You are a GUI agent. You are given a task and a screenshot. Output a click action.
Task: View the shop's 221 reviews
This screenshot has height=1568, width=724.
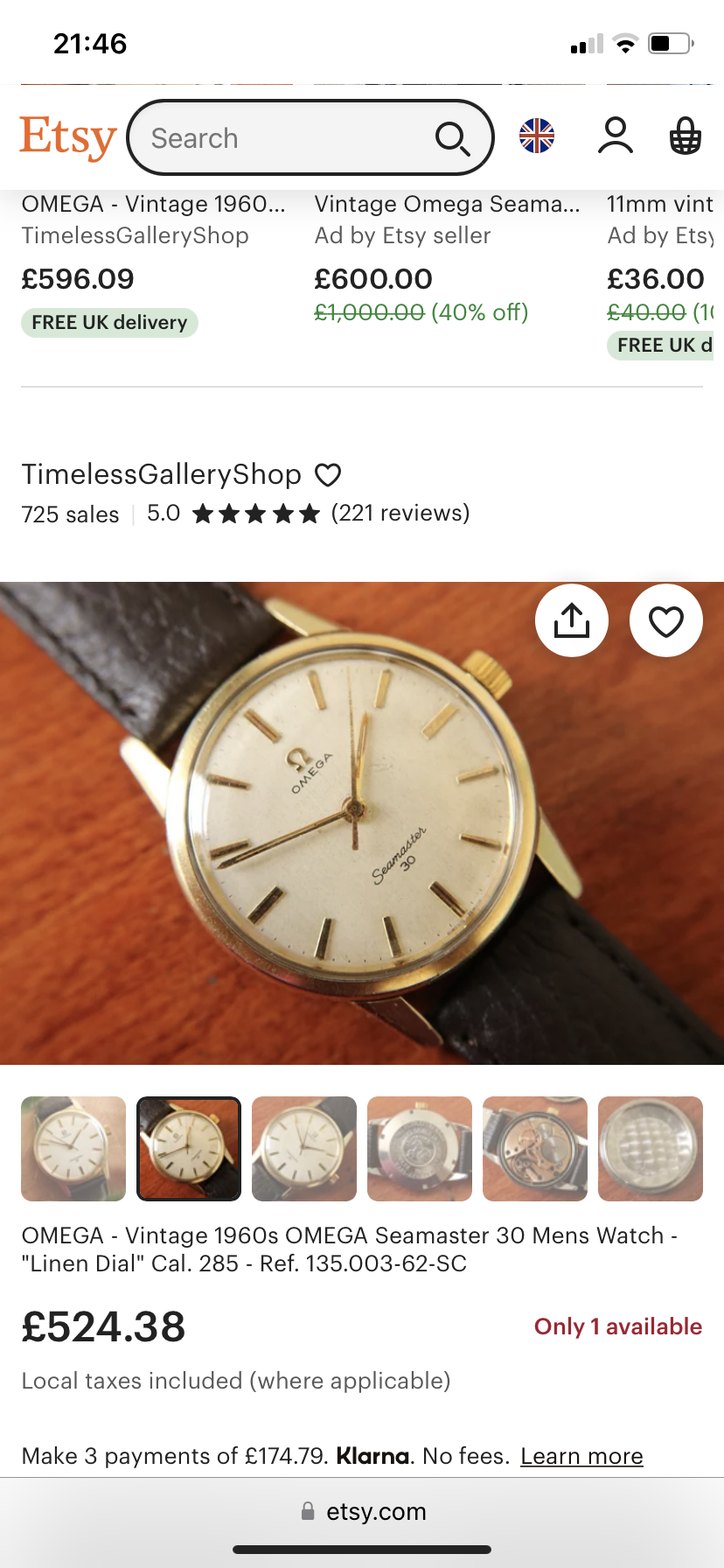[x=400, y=513]
